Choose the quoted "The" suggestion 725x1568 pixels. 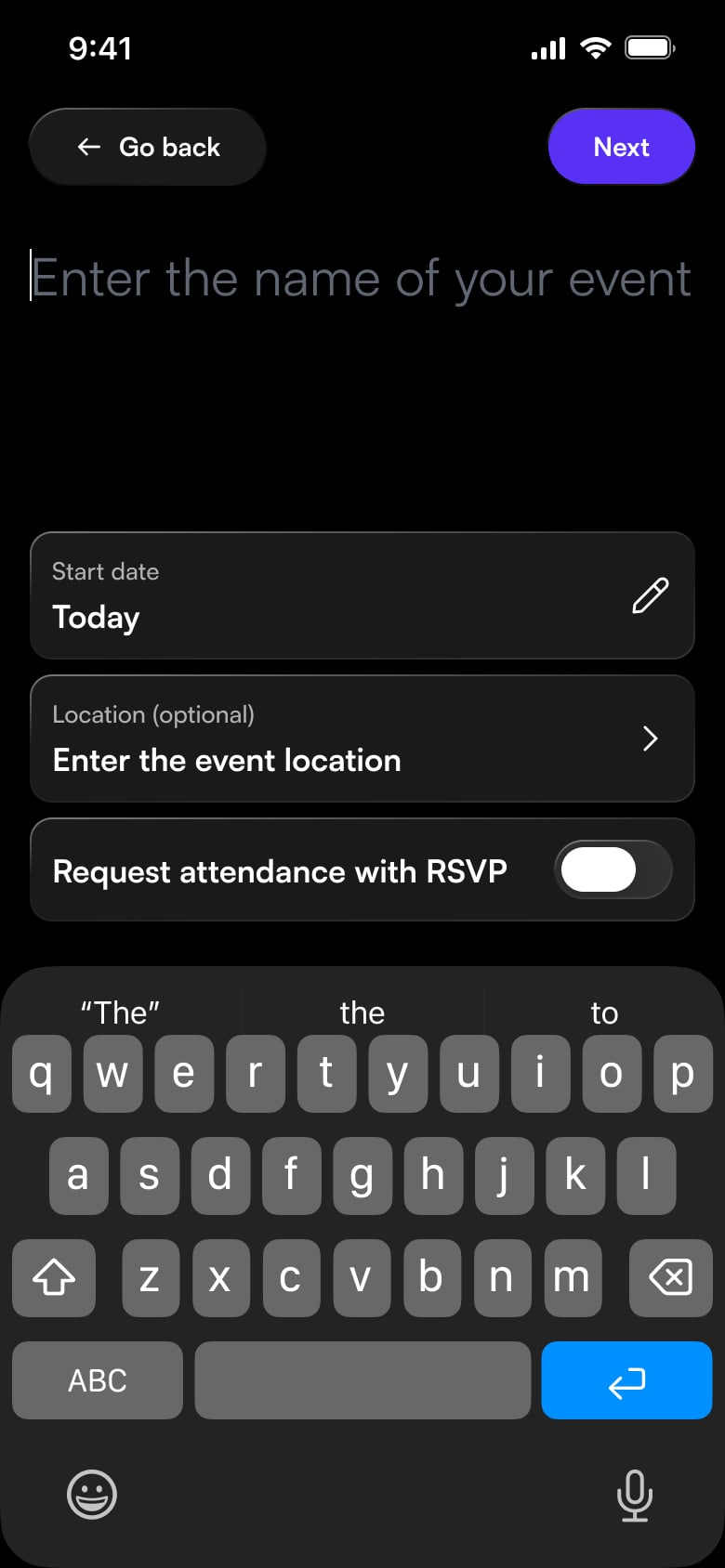[121, 1013]
